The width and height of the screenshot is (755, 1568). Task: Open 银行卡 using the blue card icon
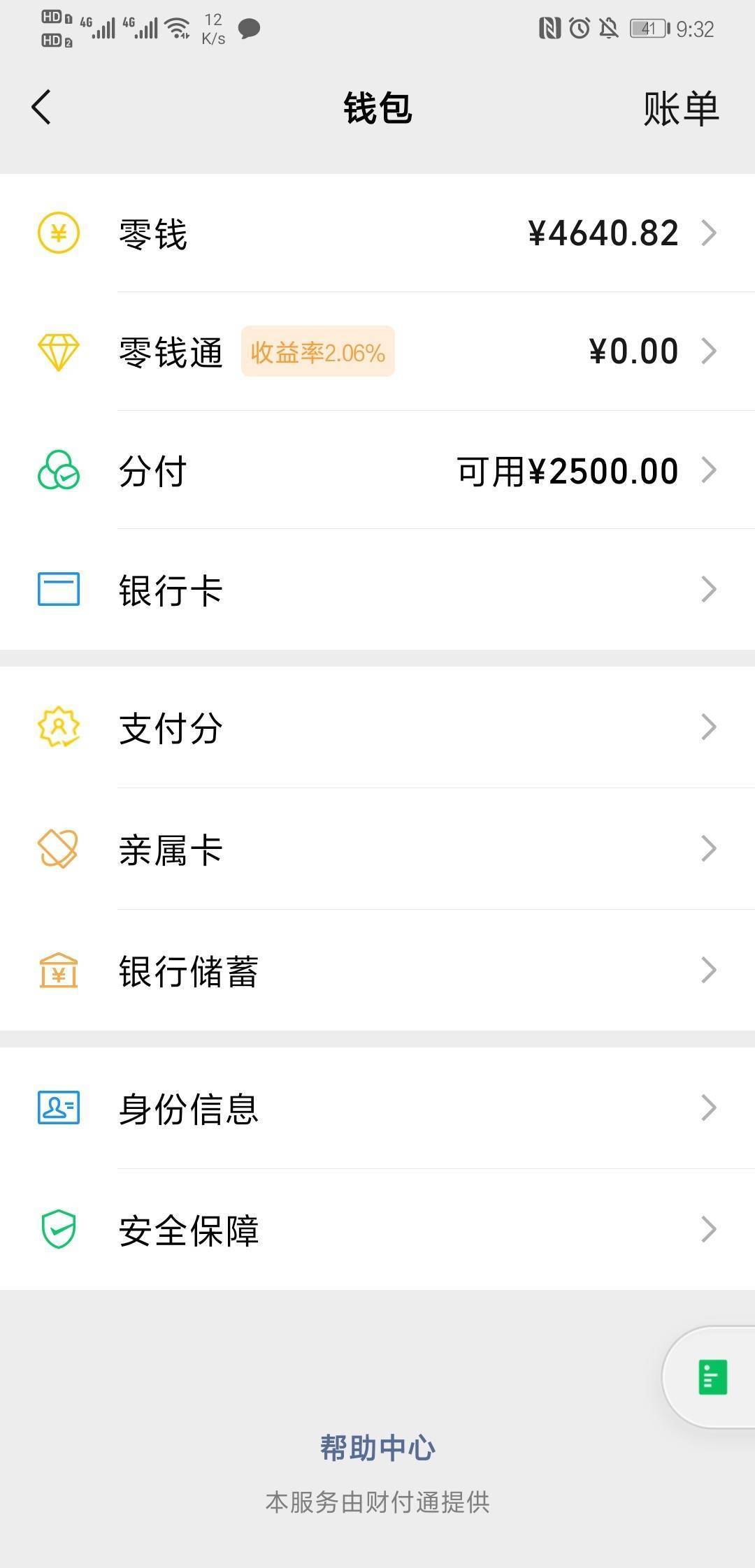pyautogui.click(x=59, y=590)
